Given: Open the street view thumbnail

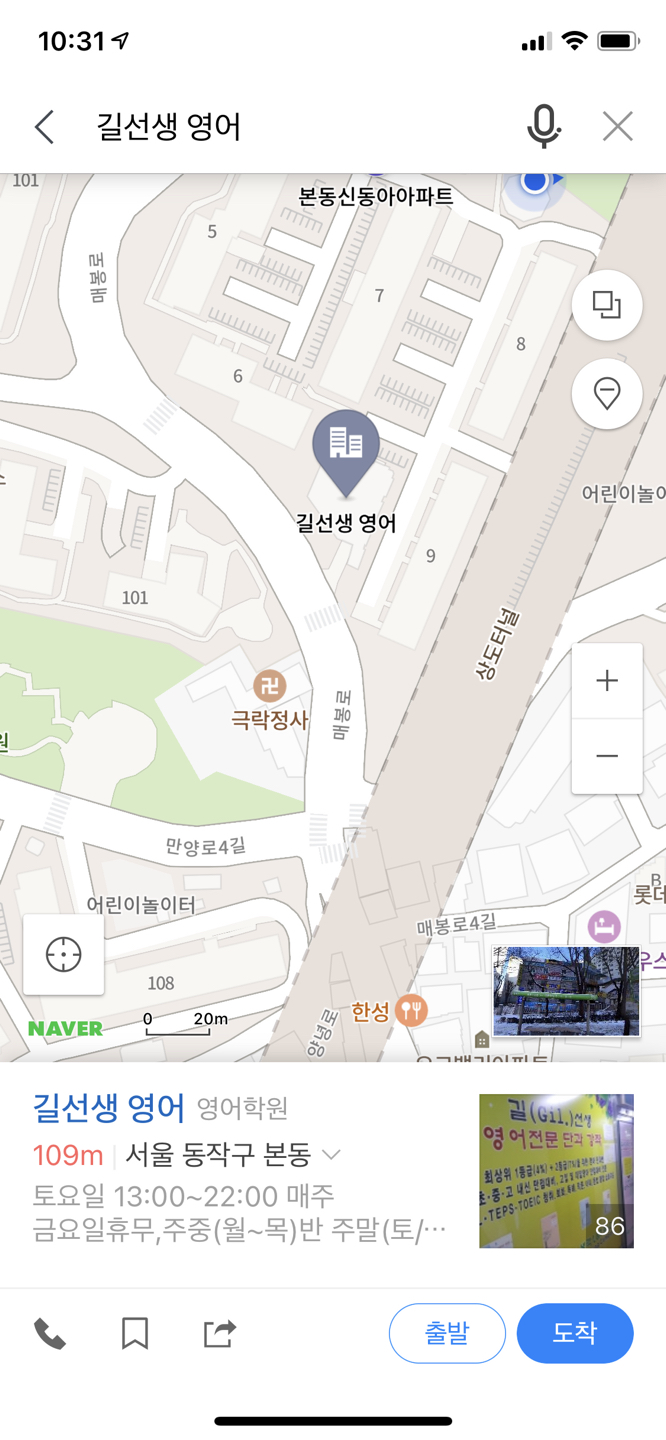Looking at the screenshot, I should coord(566,991).
